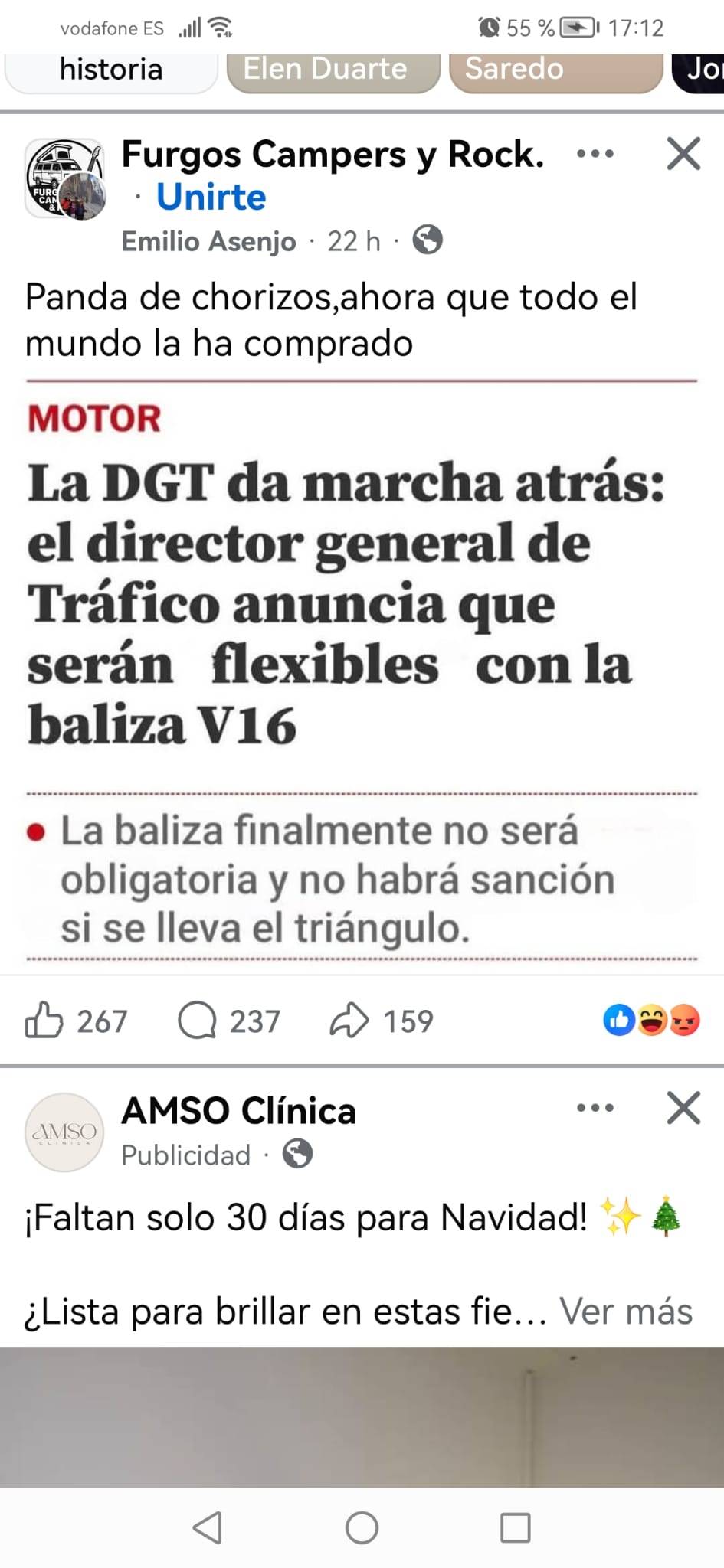Like the DGT baliza V16 post

click(x=75, y=1021)
